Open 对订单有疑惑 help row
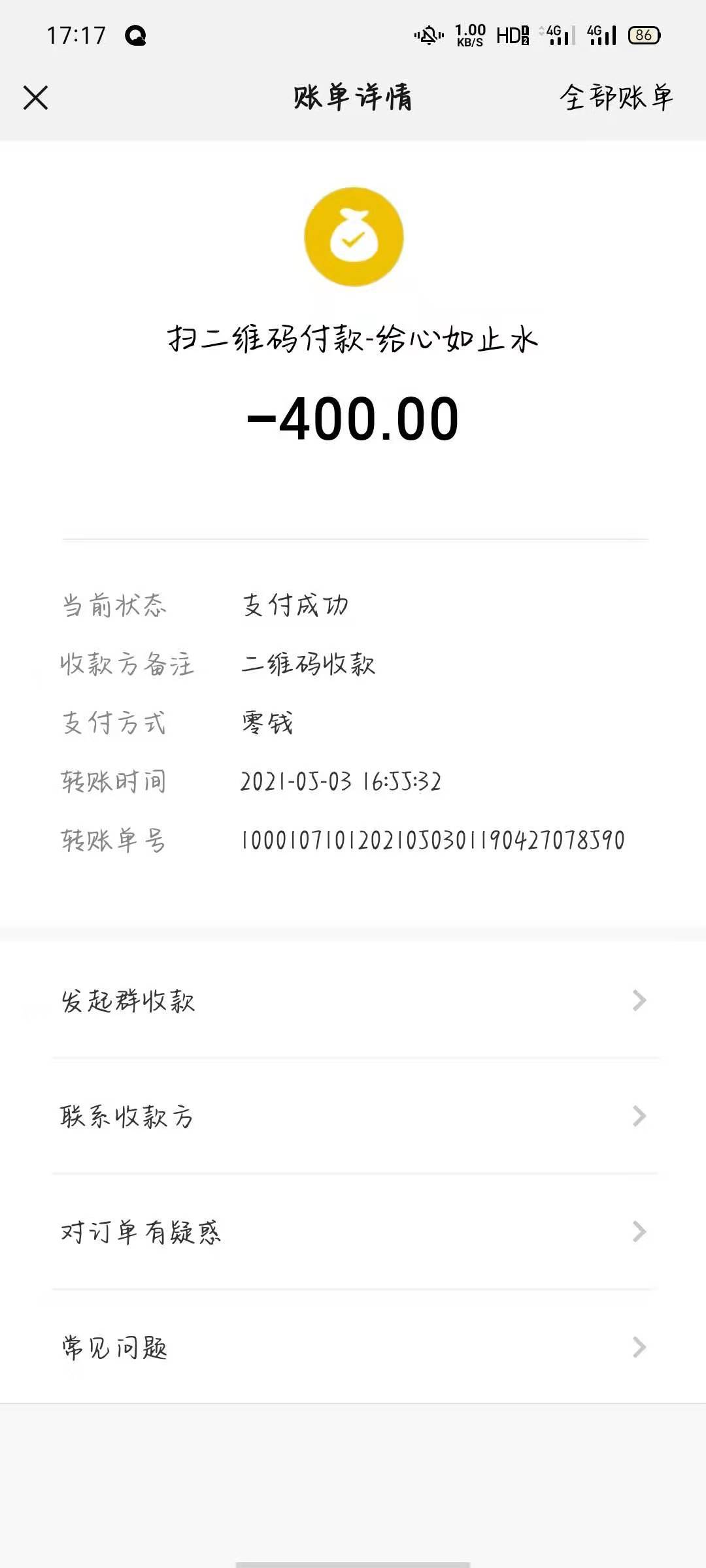 (x=353, y=1232)
